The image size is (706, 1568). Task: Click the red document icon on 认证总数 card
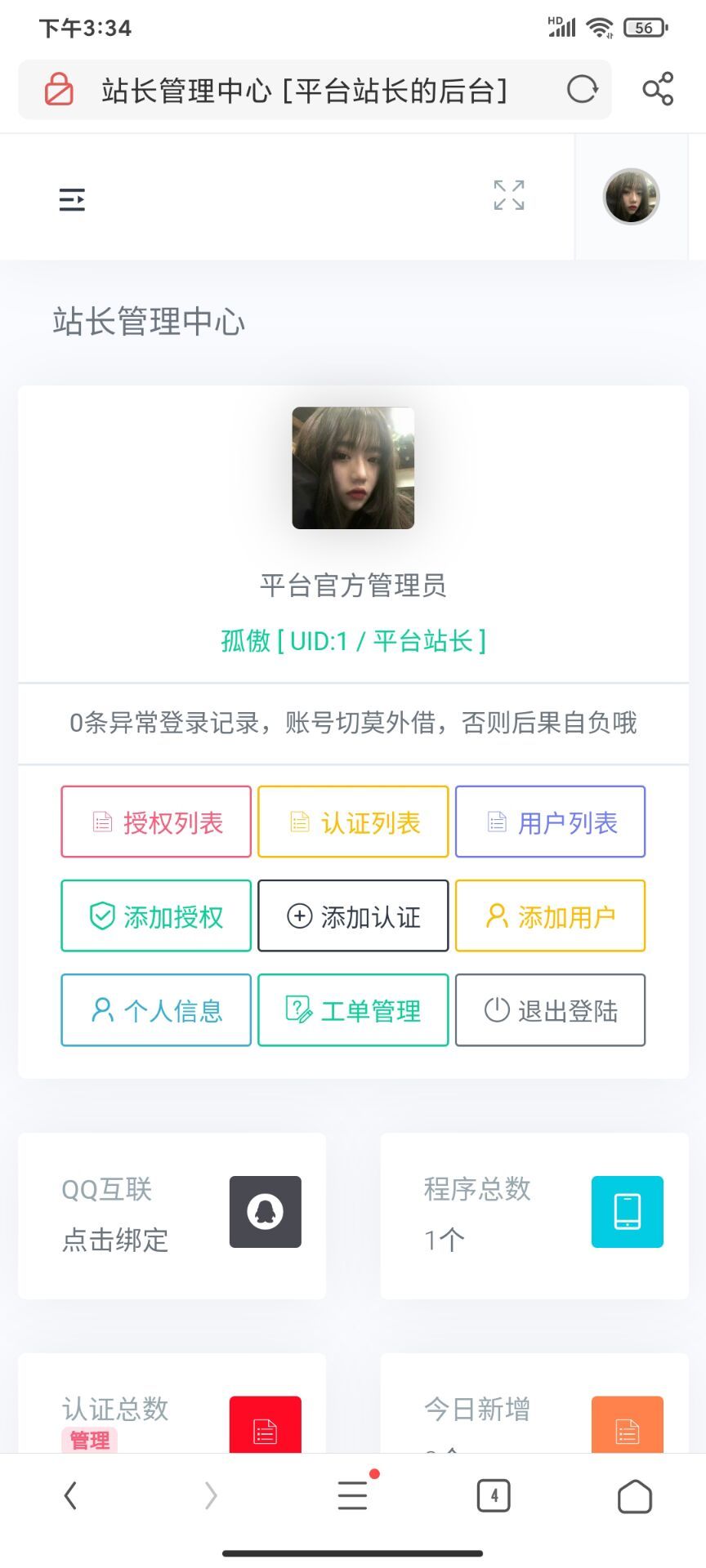click(x=264, y=1429)
